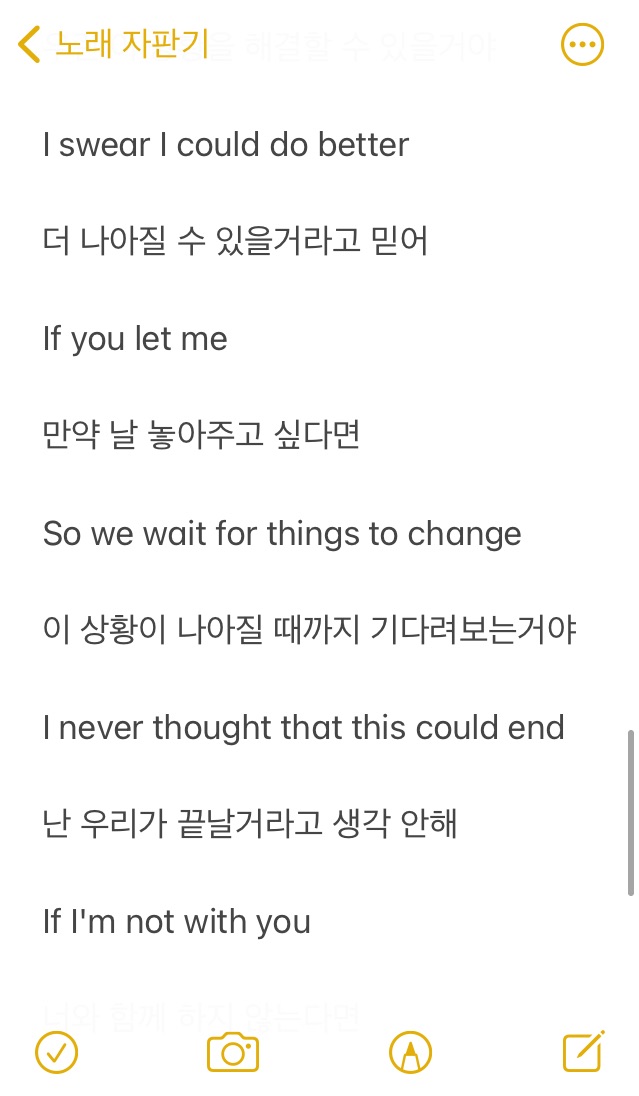Open the more options ellipsis menu

point(582,45)
